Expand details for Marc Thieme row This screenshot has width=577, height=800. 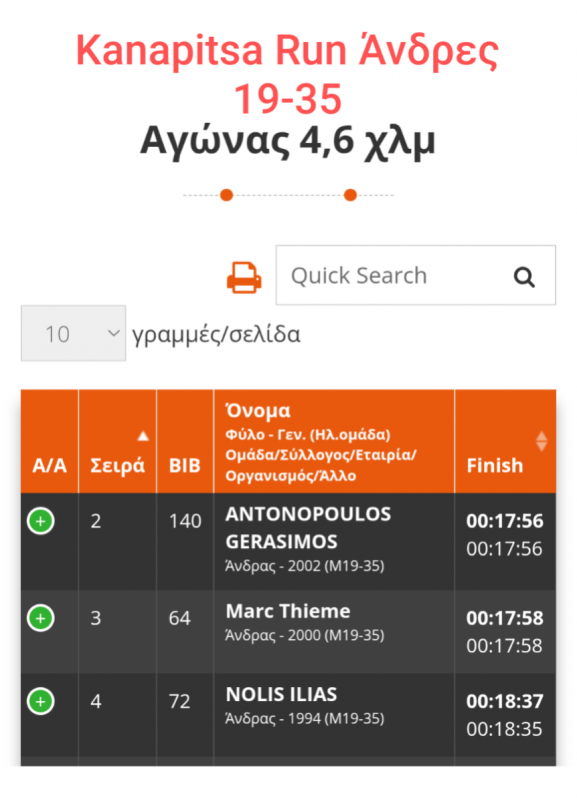[41, 618]
